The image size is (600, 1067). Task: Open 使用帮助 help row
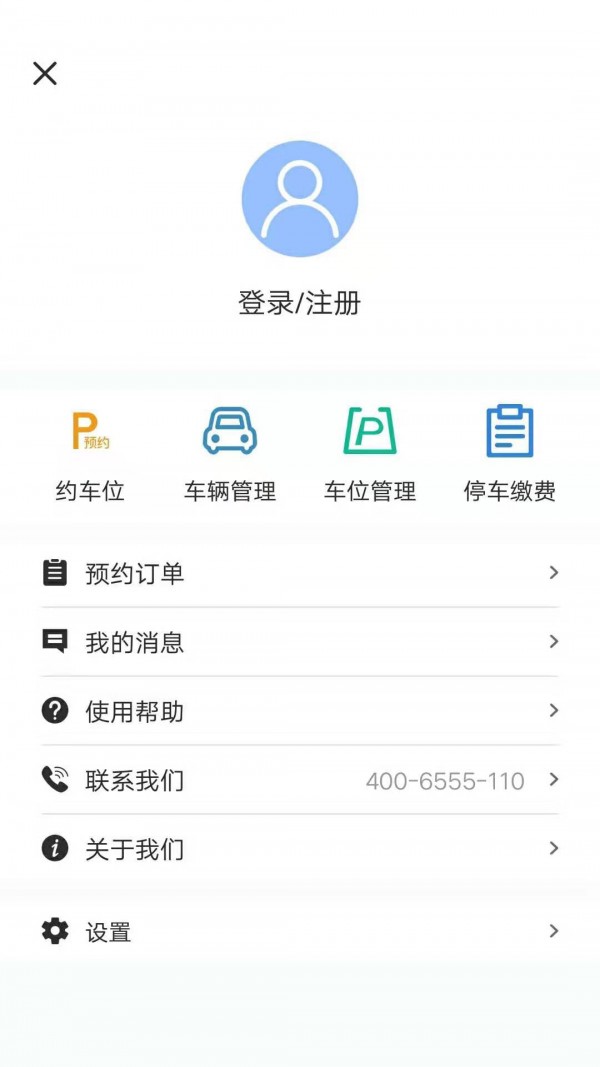click(300, 710)
